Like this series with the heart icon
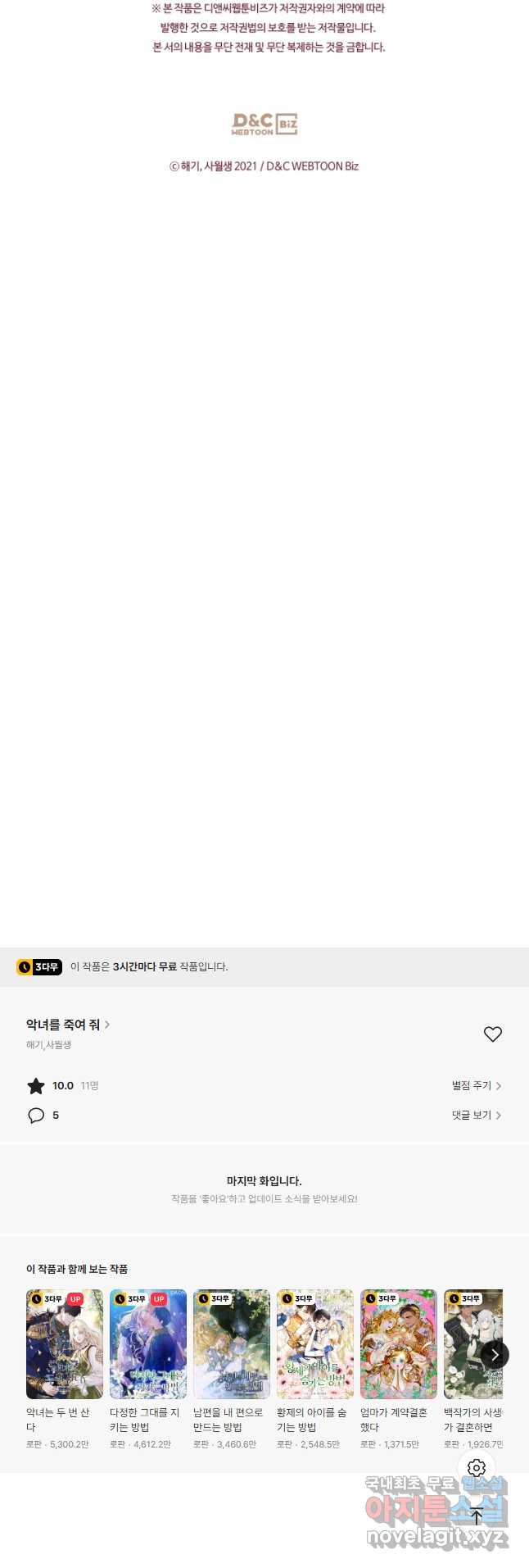The image size is (529, 1568). pos(492,1034)
